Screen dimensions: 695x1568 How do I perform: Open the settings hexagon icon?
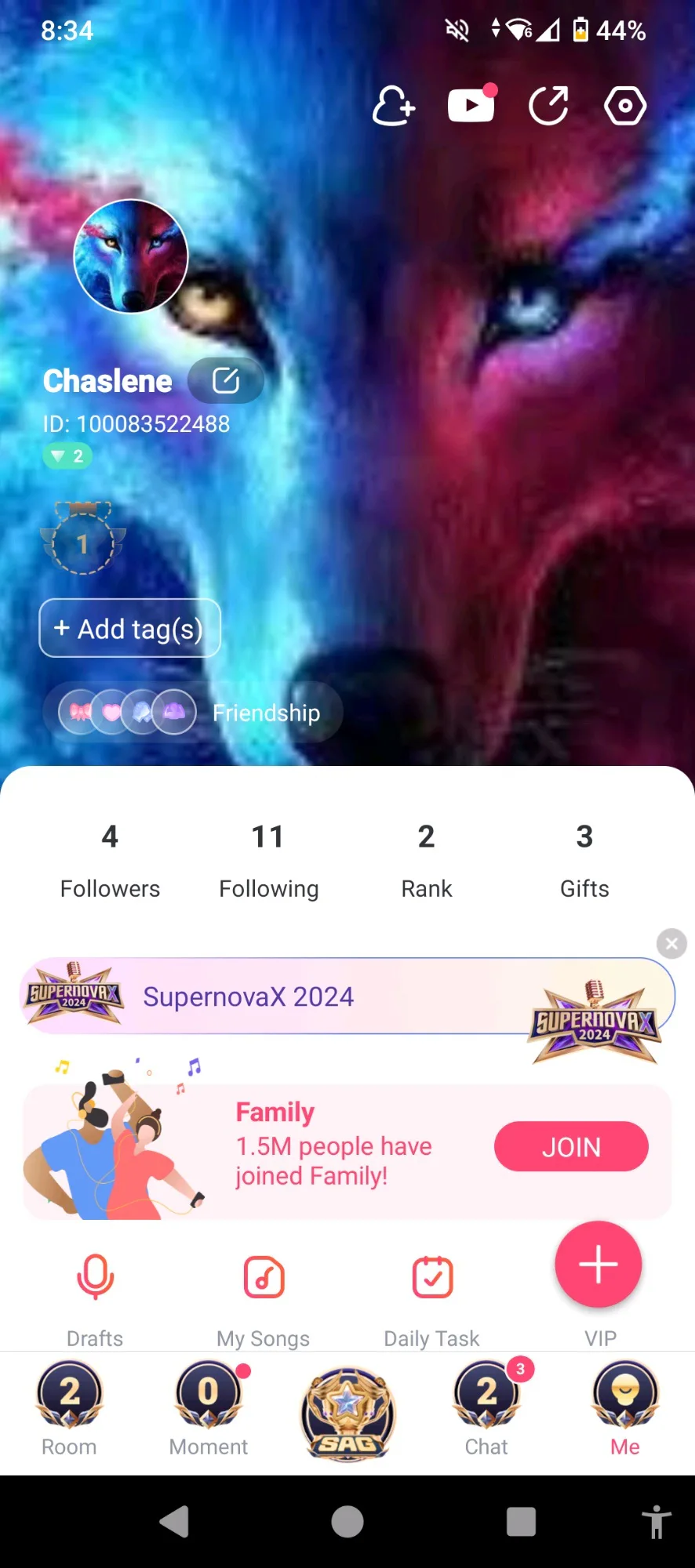click(625, 106)
